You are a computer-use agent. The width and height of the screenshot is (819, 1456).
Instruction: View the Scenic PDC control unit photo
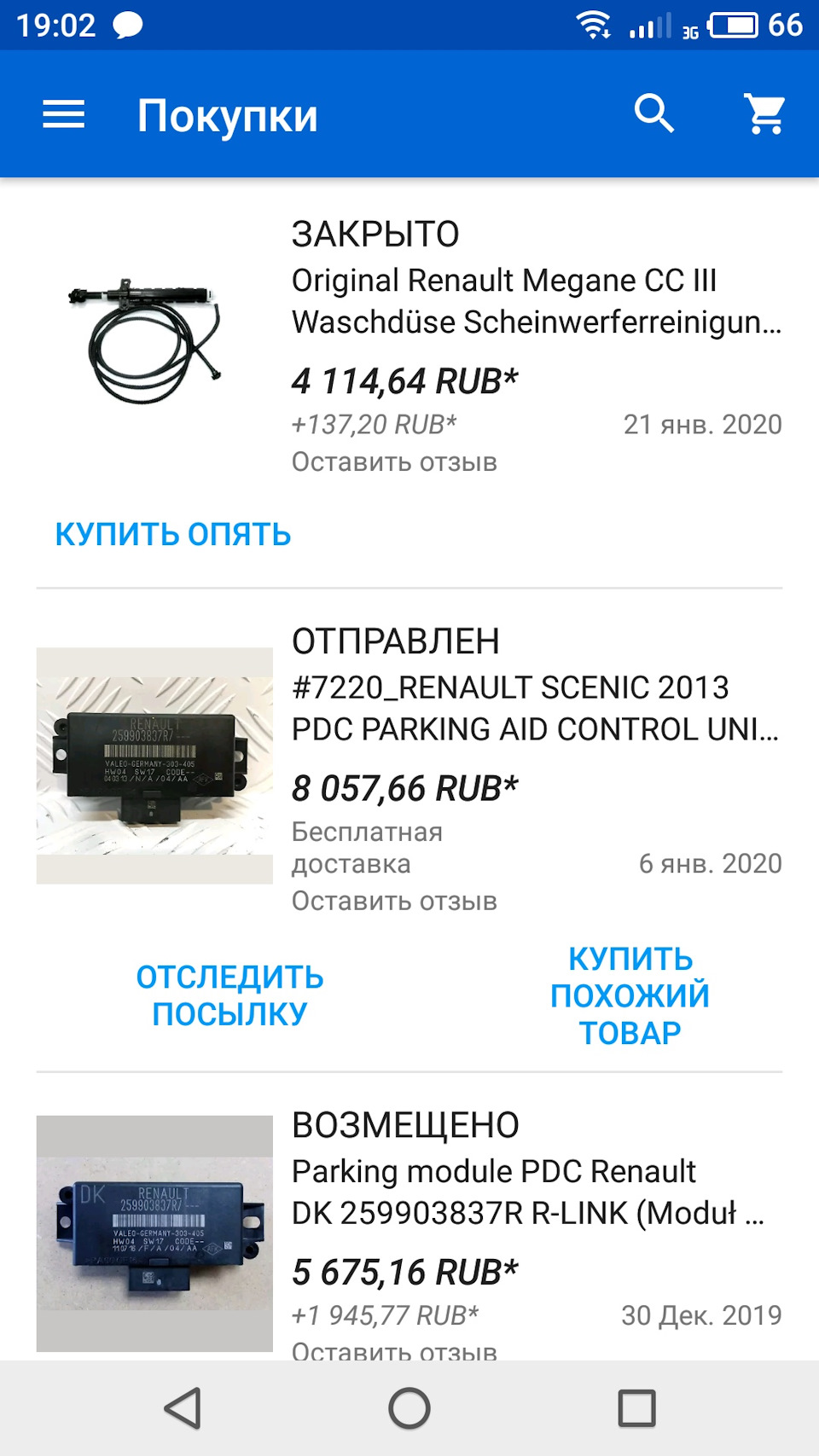[x=154, y=765]
